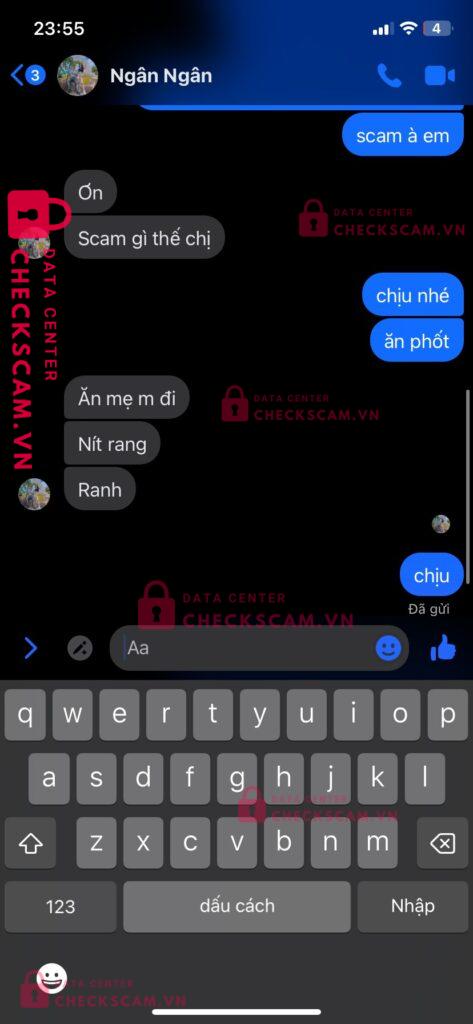Send a thumbs-up like

point(443,648)
